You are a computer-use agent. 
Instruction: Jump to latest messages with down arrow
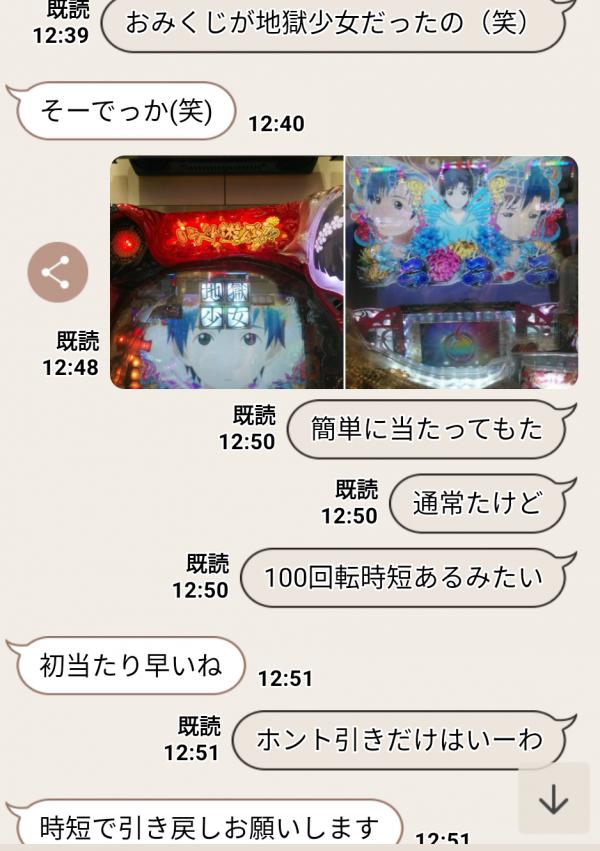tap(552, 800)
